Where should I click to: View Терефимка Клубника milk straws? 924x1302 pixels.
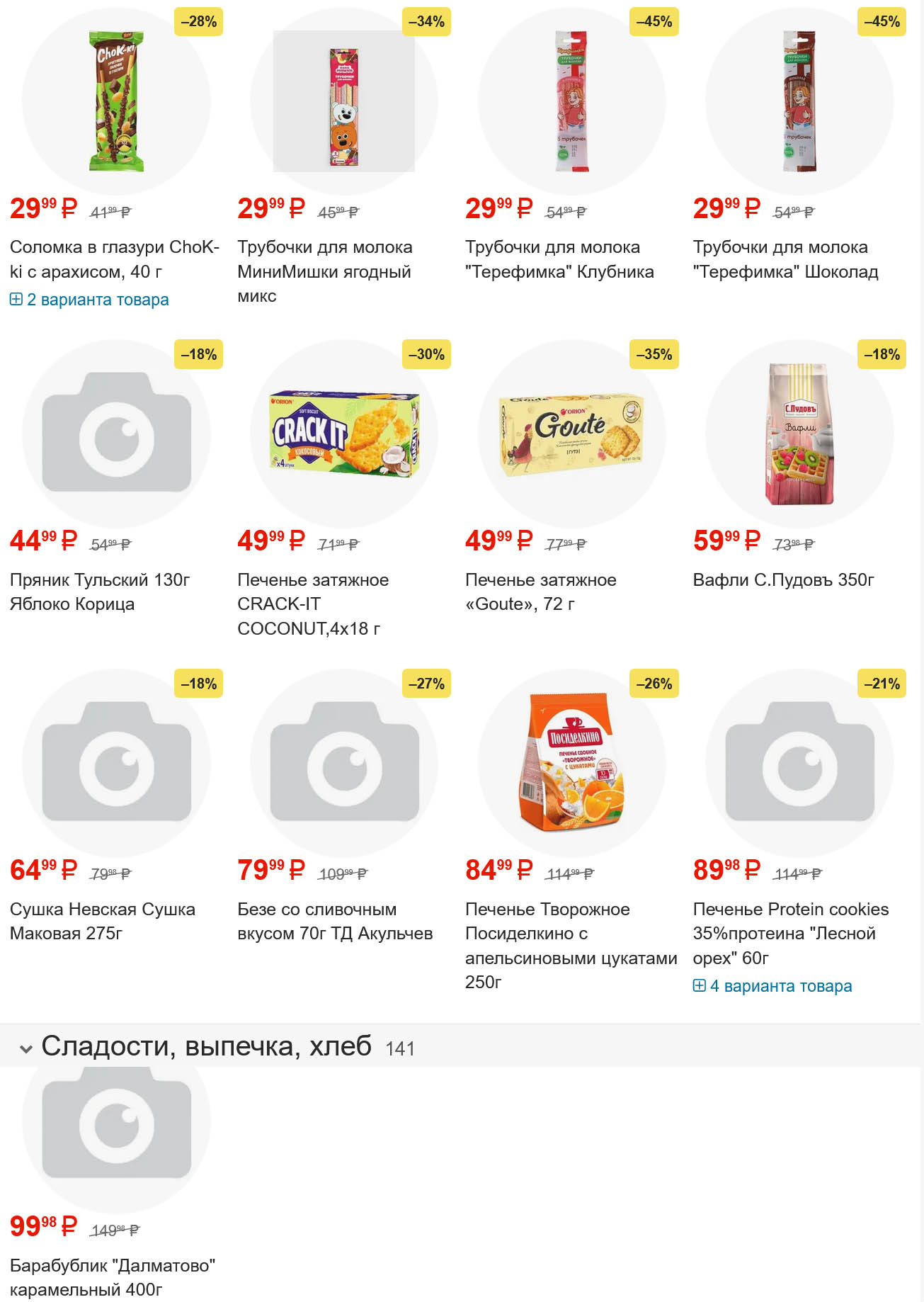(559, 259)
